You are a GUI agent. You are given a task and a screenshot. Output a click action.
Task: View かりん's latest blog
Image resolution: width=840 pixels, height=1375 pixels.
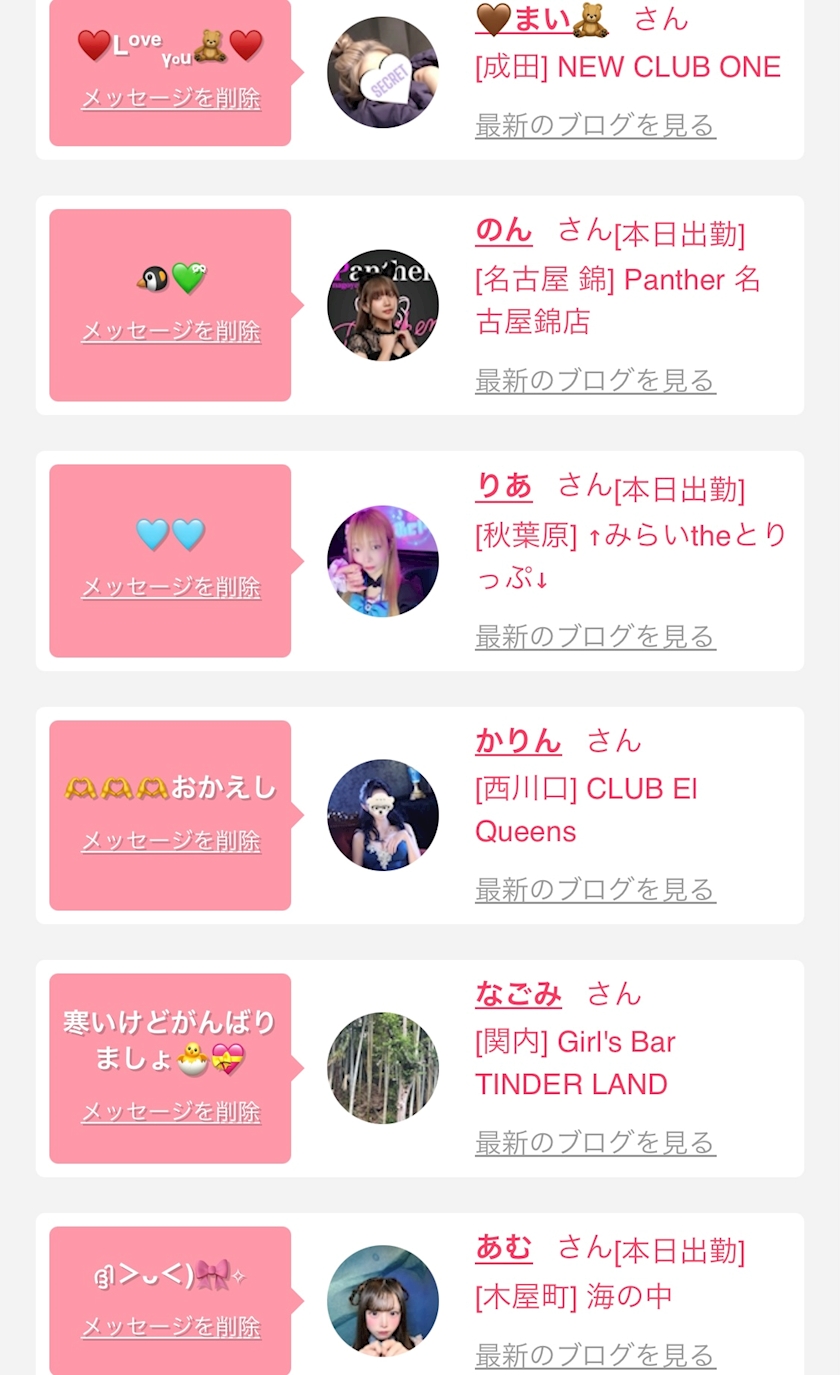tap(595, 889)
